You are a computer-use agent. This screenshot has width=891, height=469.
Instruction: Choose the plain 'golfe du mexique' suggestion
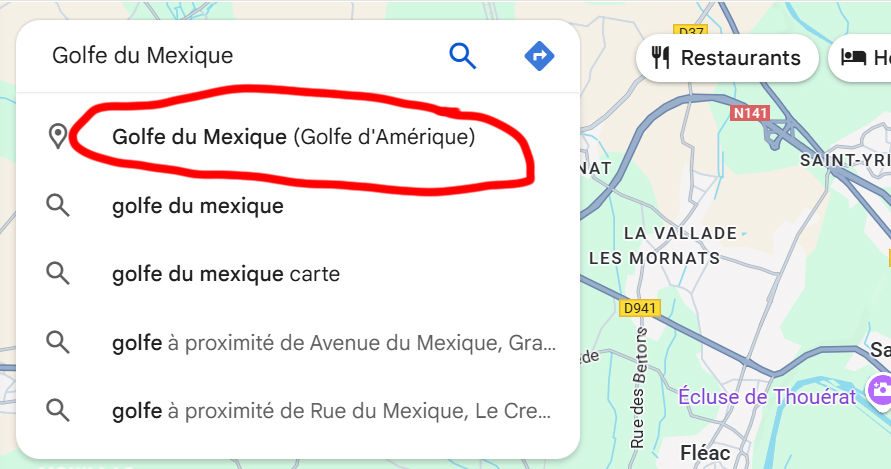pyautogui.click(x=198, y=206)
